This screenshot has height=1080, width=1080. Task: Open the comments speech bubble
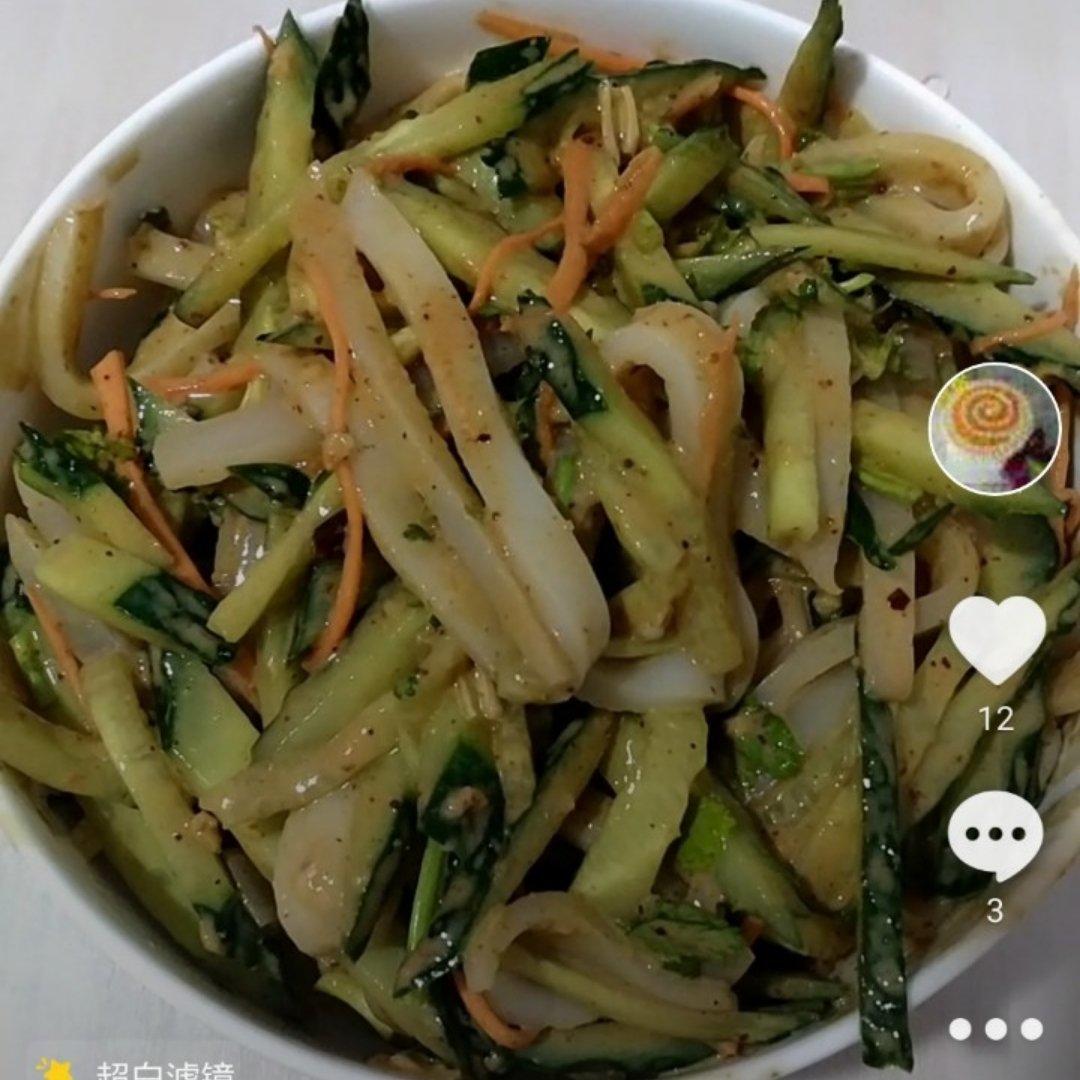click(995, 834)
